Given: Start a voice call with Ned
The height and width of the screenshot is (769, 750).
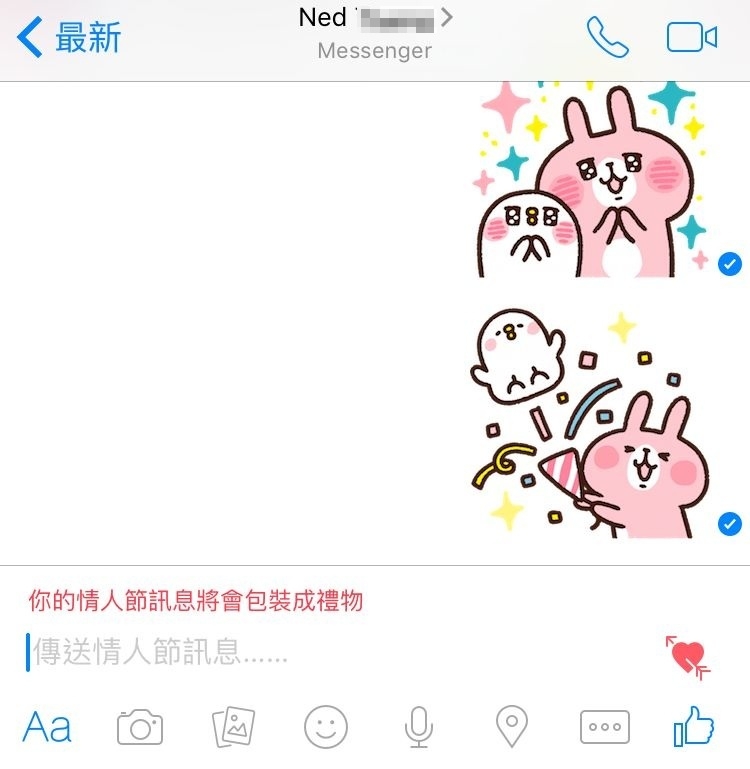Looking at the screenshot, I should [x=608, y=38].
